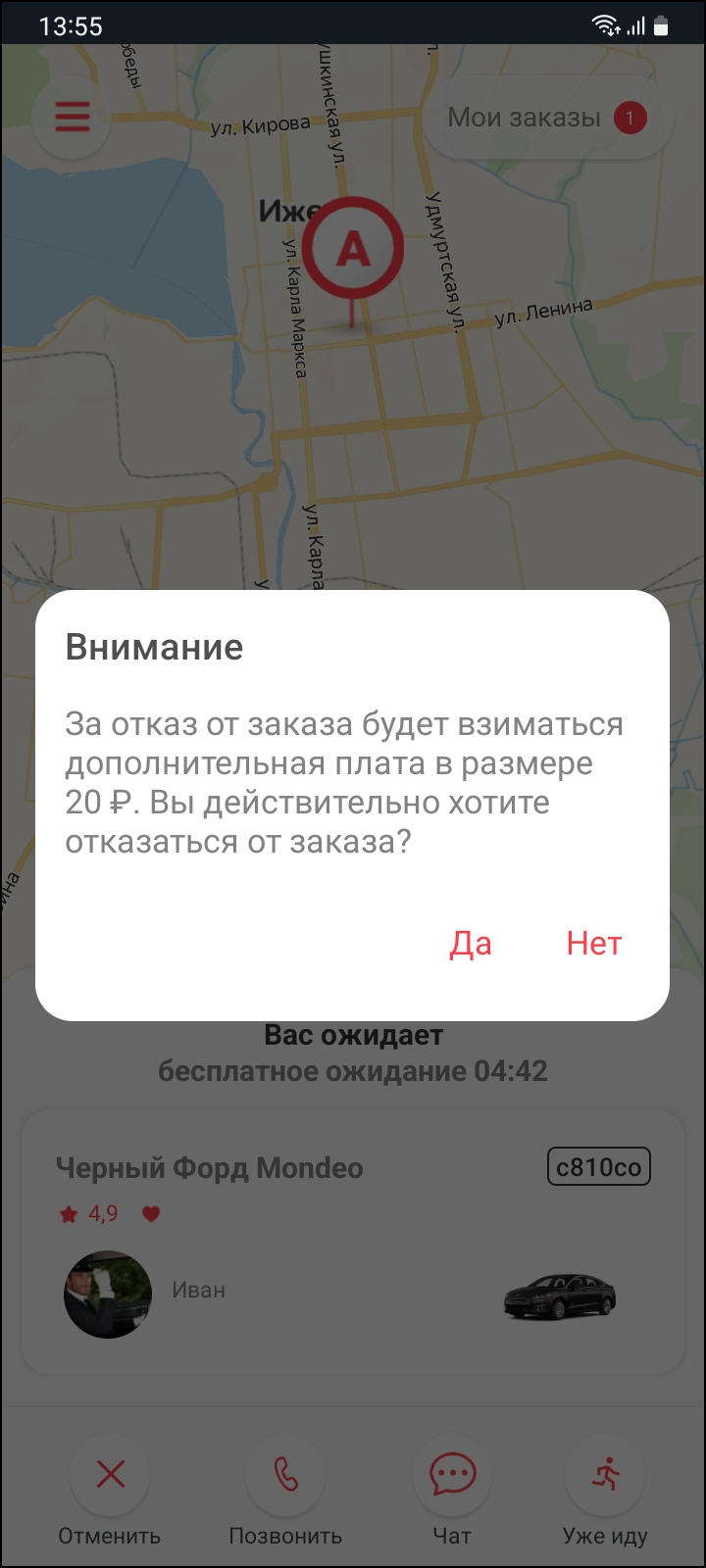Image resolution: width=706 pixels, height=1568 pixels.
Task: Open Чат with the driver
Action: pyautogui.click(x=452, y=1475)
